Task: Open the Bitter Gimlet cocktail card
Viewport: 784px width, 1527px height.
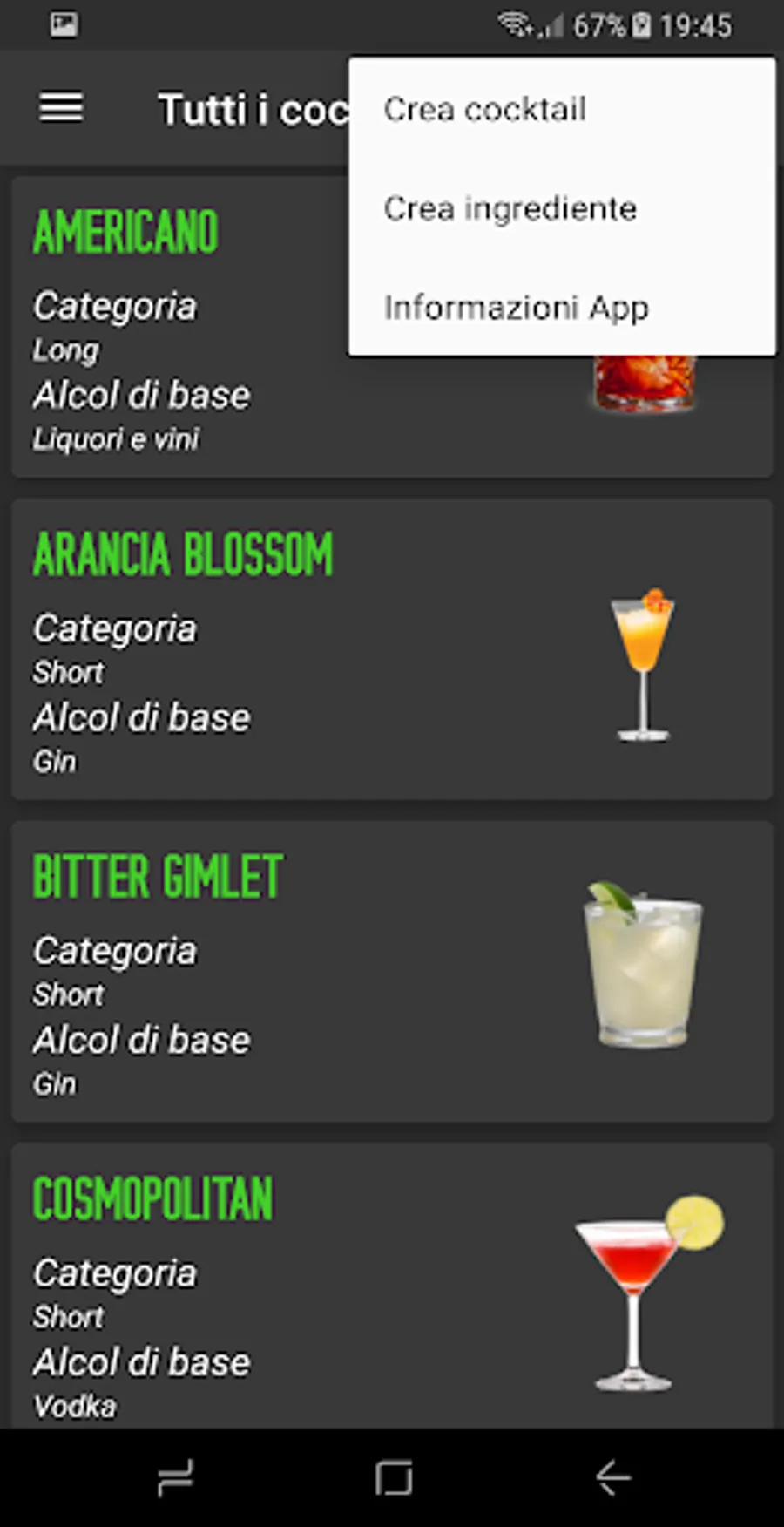Action: pos(392,971)
